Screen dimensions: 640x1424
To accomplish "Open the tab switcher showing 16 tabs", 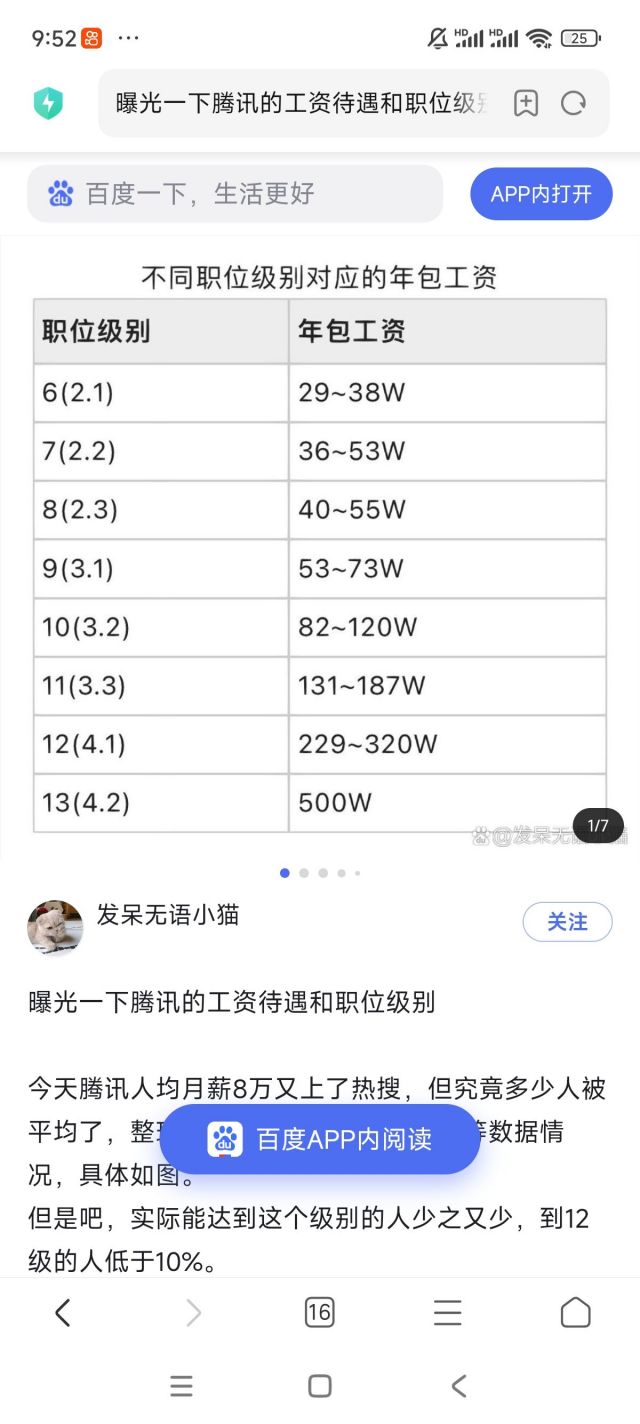I will click(x=319, y=1312).
